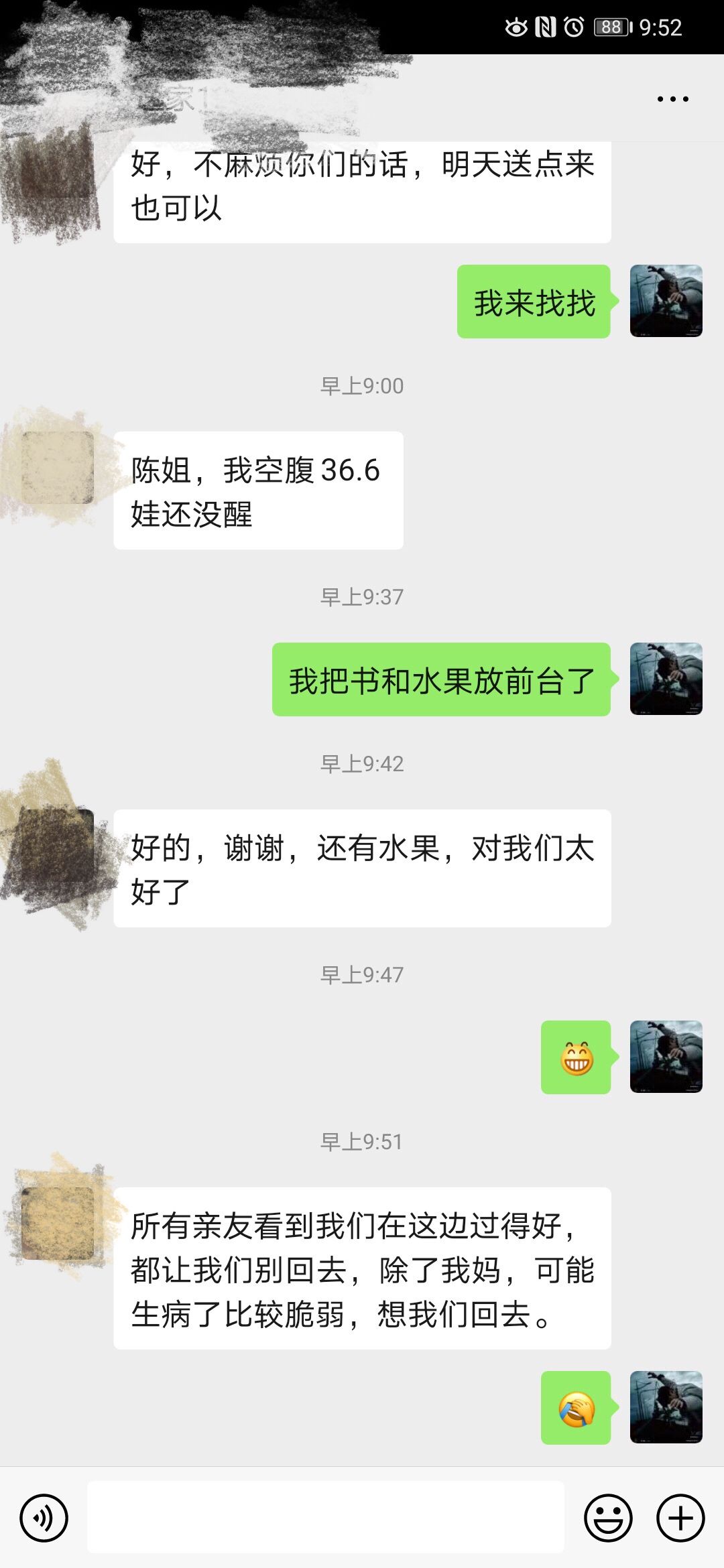Open contact avatar beside 所有亲友看到我们 message
This screenshot has height=1568, width=724.
58,1224
